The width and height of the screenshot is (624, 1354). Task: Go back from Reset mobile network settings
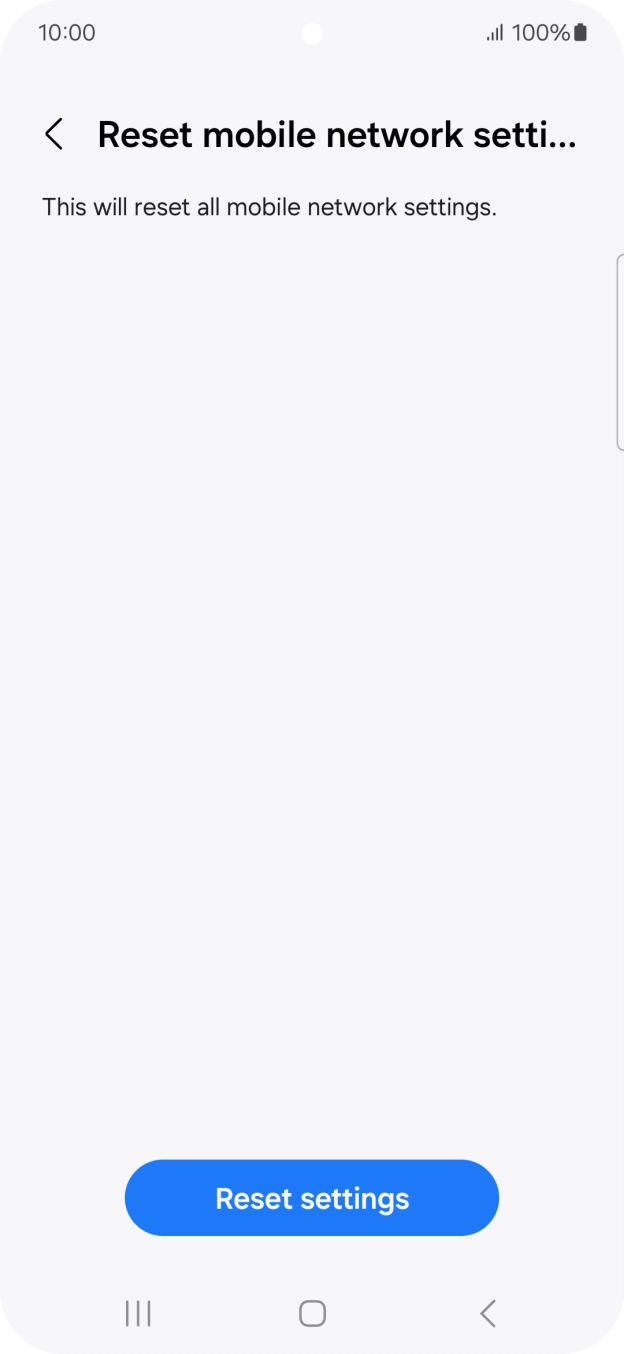[x=54, y=134]
